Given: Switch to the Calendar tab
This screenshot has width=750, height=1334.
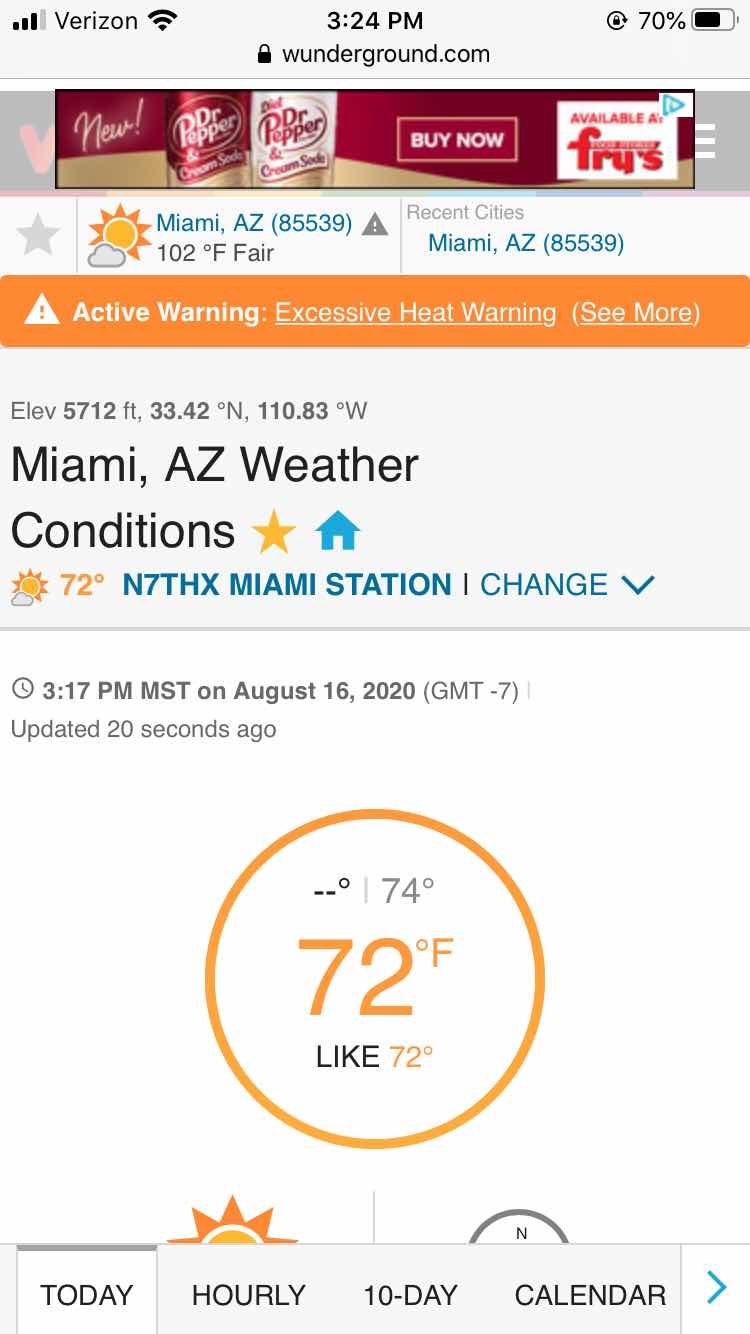Looking at the screenshot, I should click(590, 1295).
